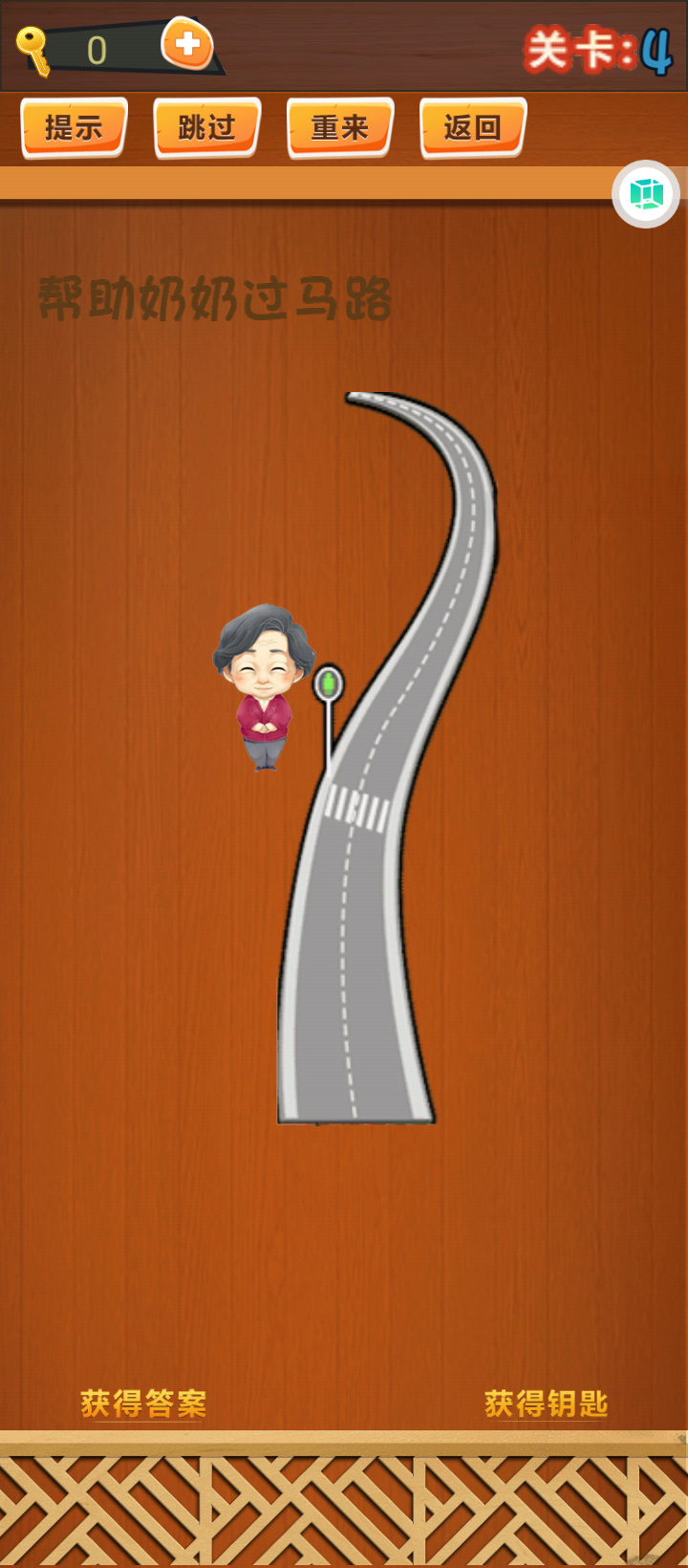Tap 获得钥匙 to get keys
This screenshot has width=688, height=1568.
546,1404
